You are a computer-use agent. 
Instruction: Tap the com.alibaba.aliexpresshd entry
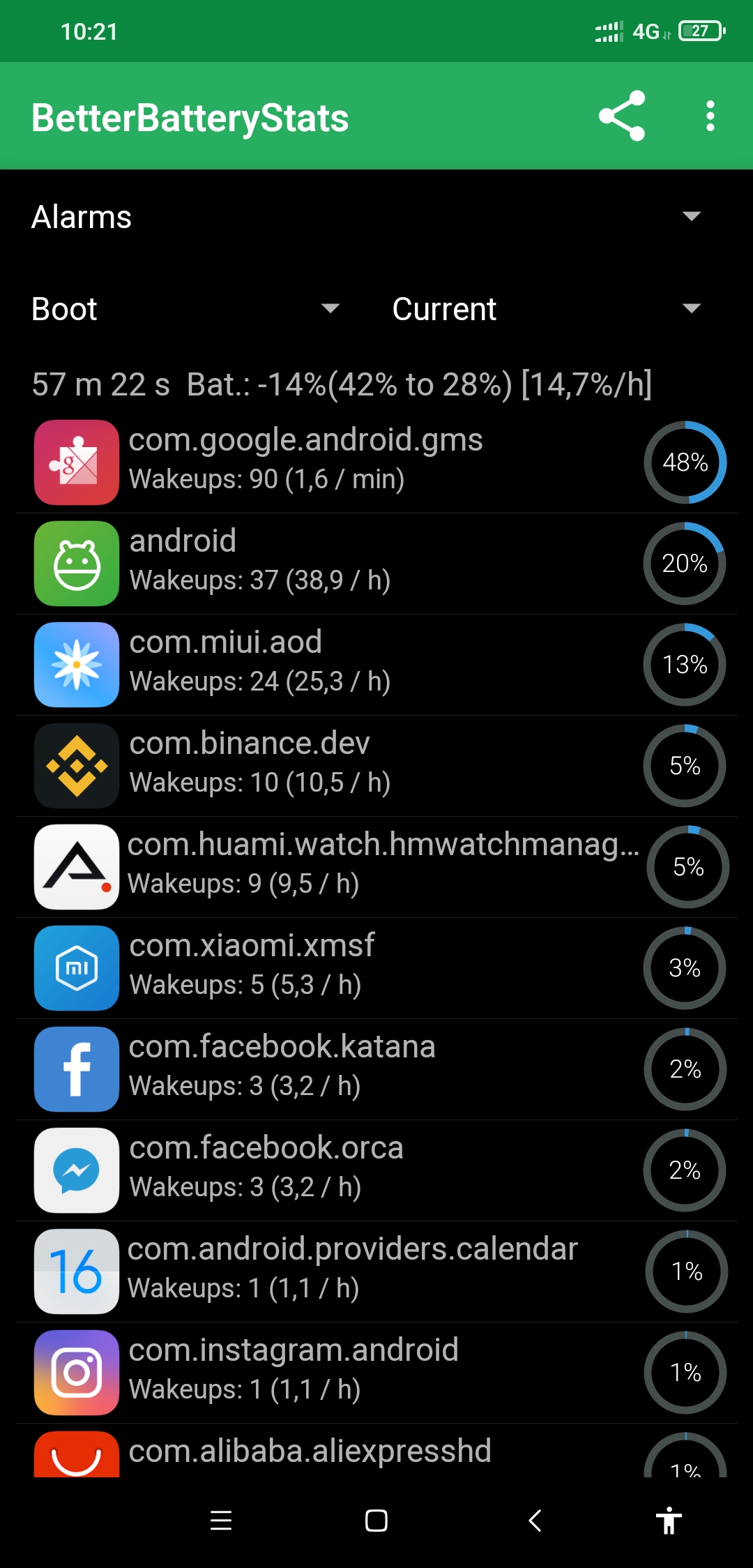coord(376,1454)
